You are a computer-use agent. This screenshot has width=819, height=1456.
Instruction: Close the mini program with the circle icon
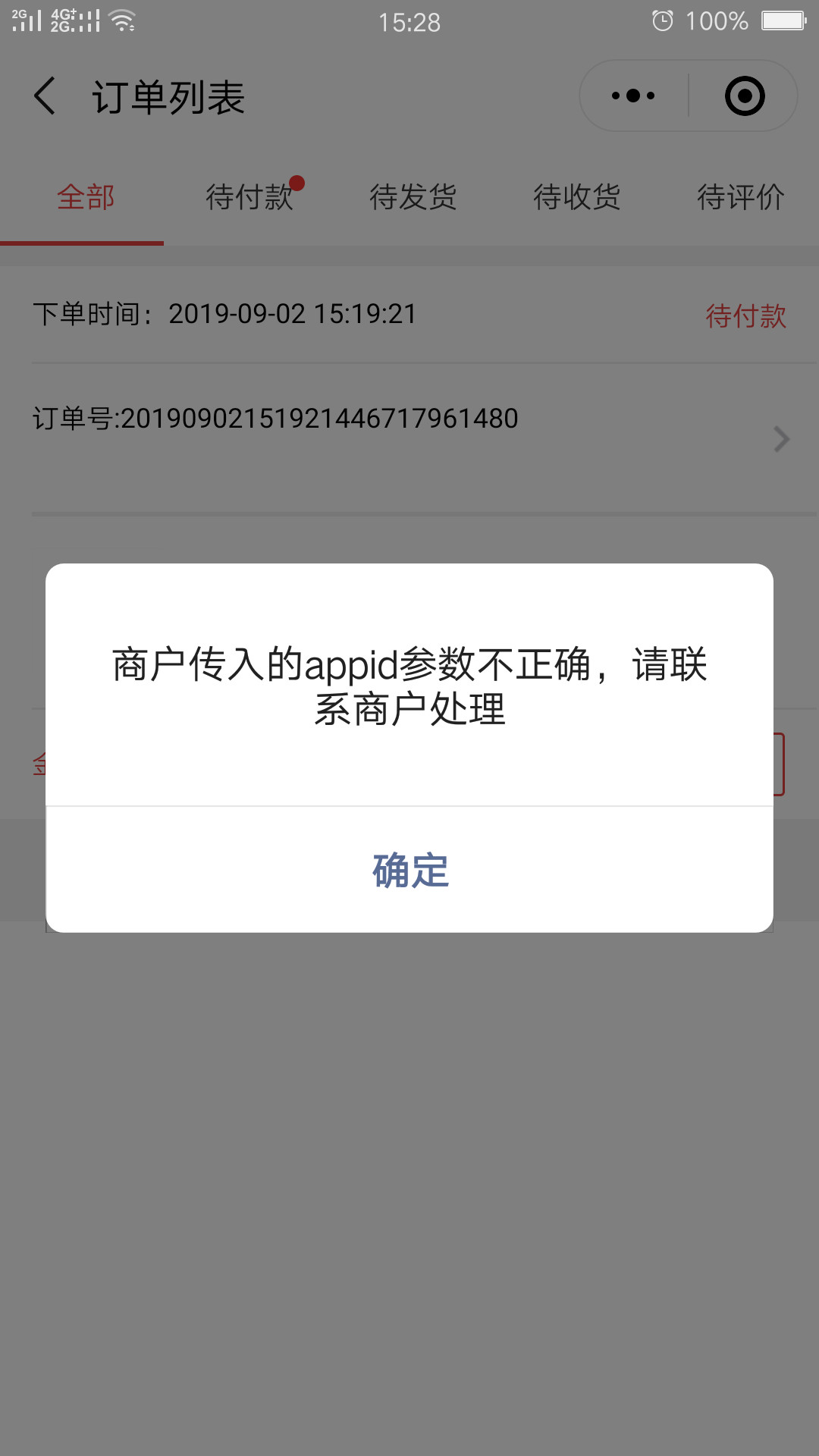click(x=745, y=96)
